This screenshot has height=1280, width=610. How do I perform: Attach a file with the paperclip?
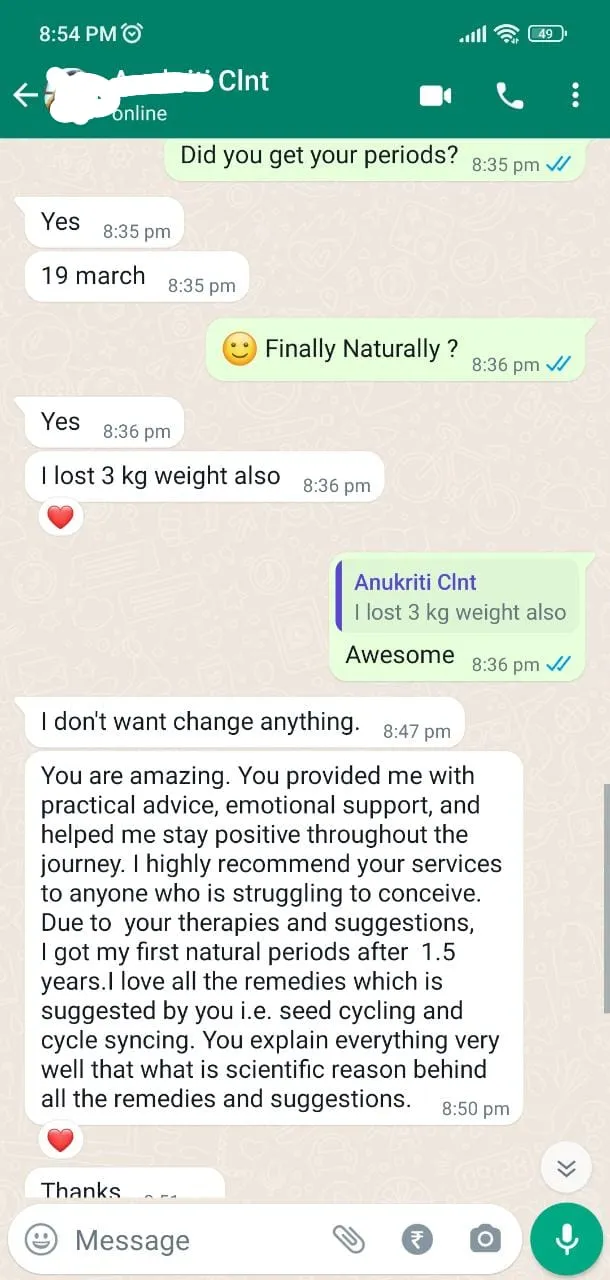pos(349,1240)
